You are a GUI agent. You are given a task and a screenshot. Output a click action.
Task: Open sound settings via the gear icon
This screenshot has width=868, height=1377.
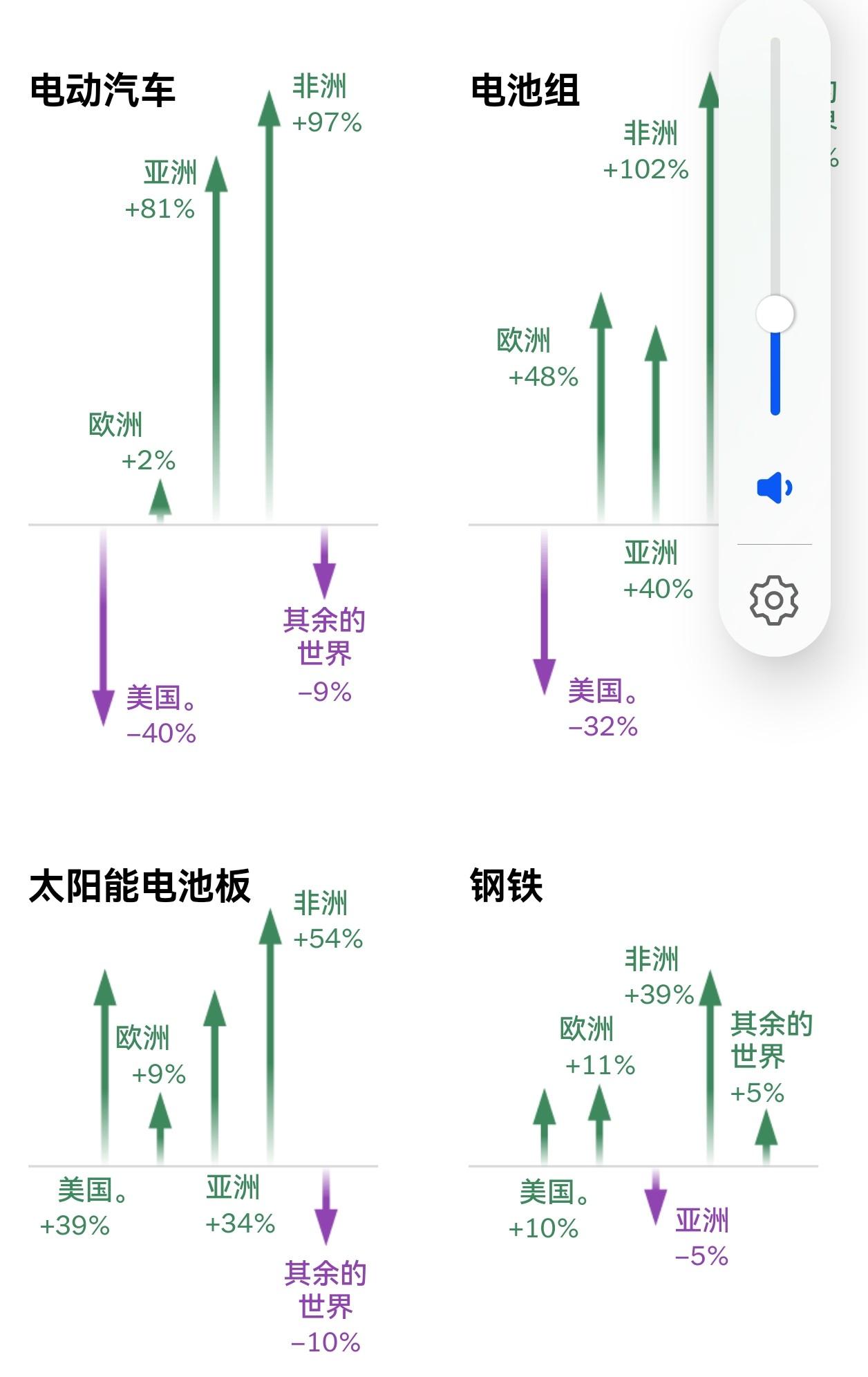click(774, 600)
